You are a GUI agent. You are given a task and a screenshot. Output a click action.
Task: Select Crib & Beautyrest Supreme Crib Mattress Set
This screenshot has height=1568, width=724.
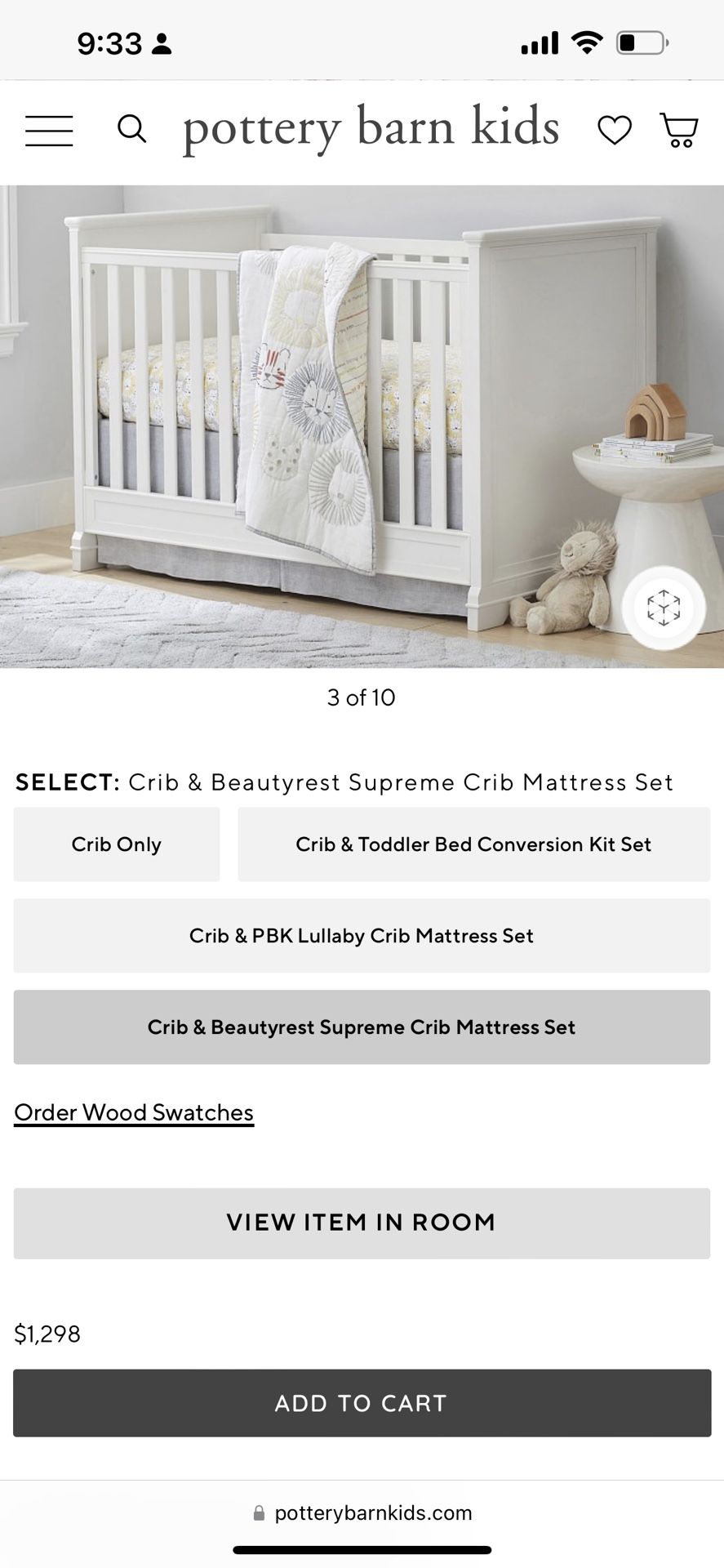click(x=362, y=1027)
